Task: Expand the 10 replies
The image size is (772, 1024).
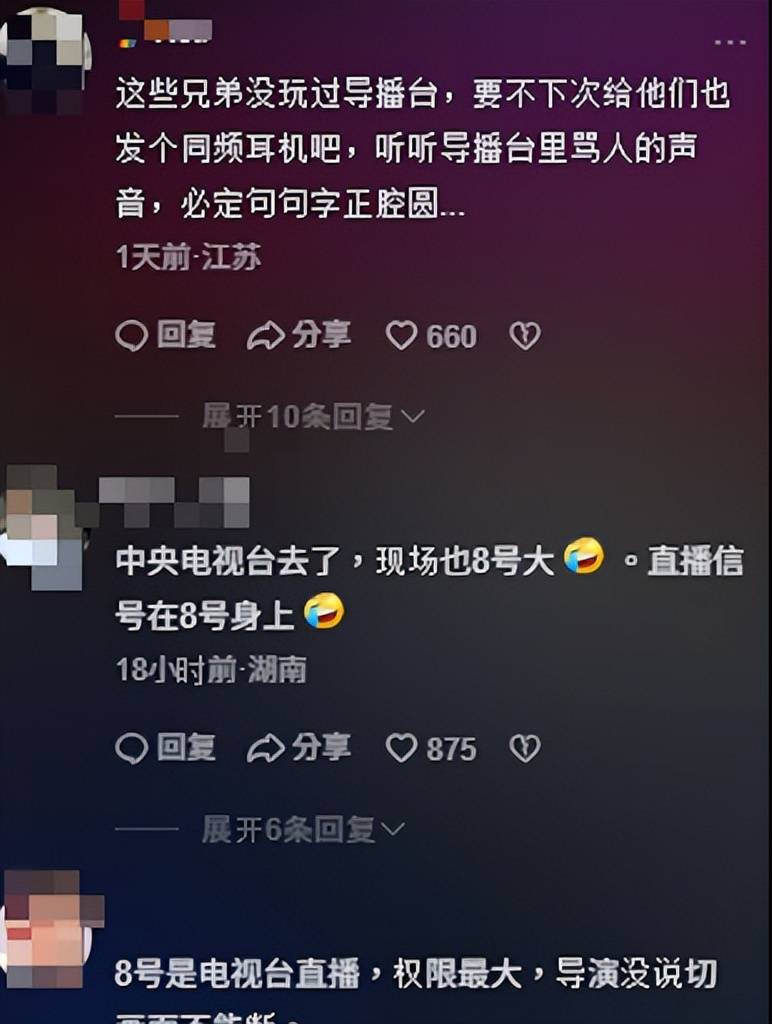Action: 312,416
